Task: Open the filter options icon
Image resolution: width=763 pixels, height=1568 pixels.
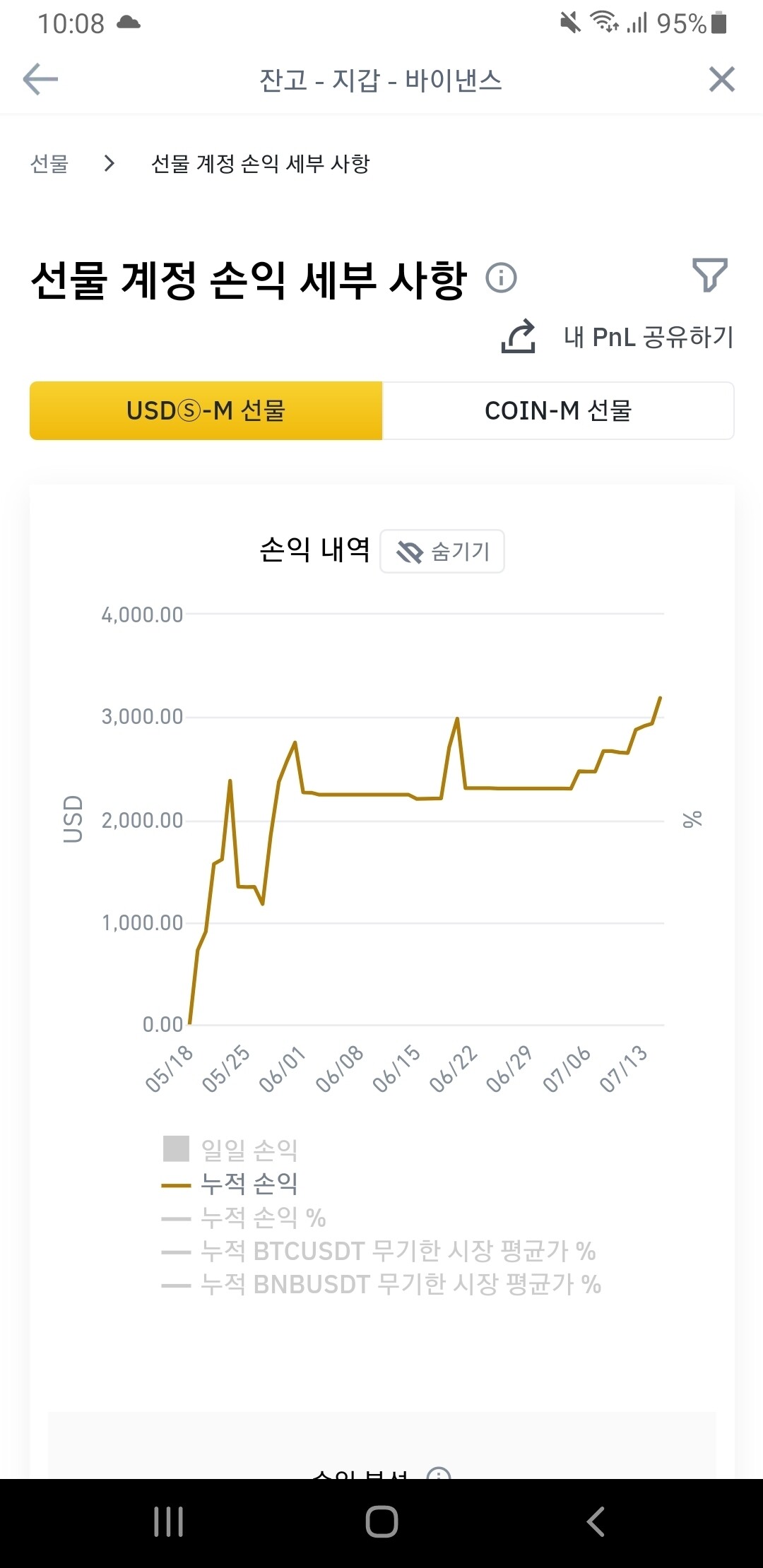Action: pyautogui.click(x=710, y=275)
